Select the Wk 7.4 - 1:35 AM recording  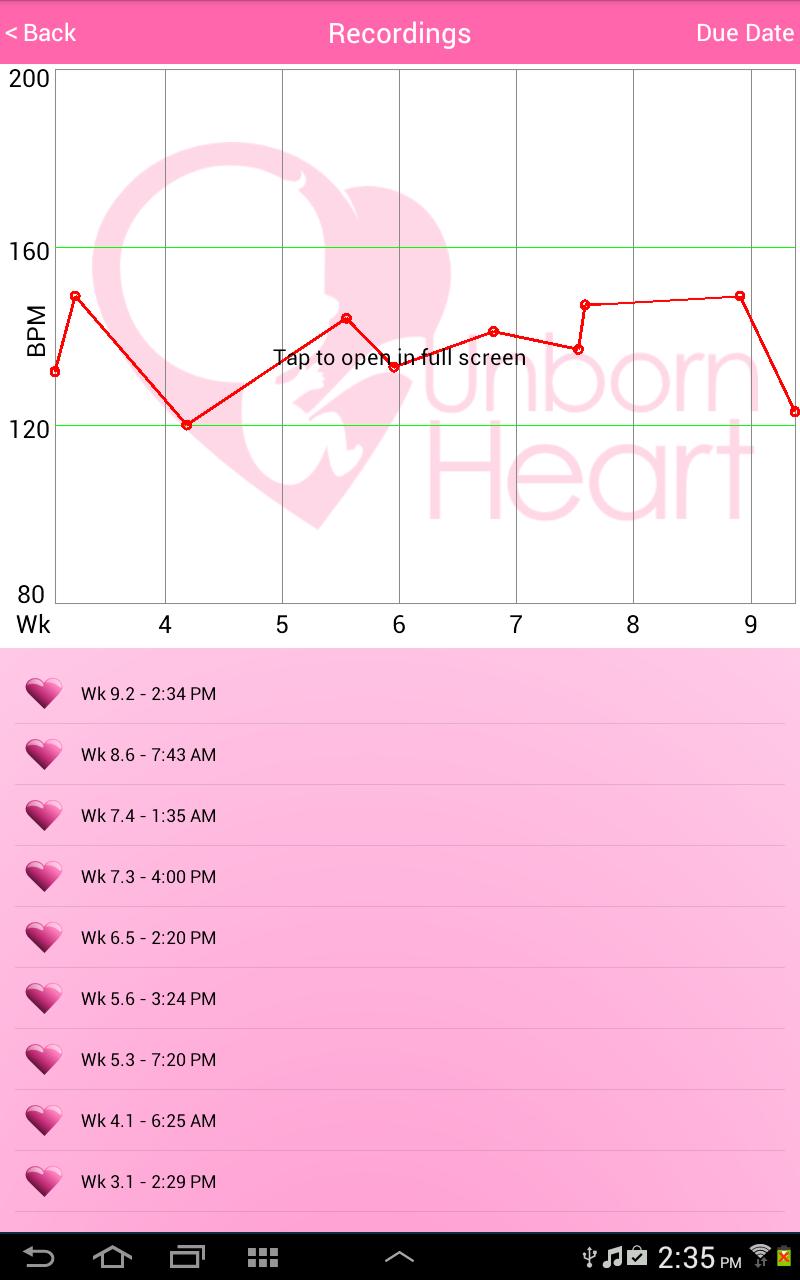tap(400, 815)
